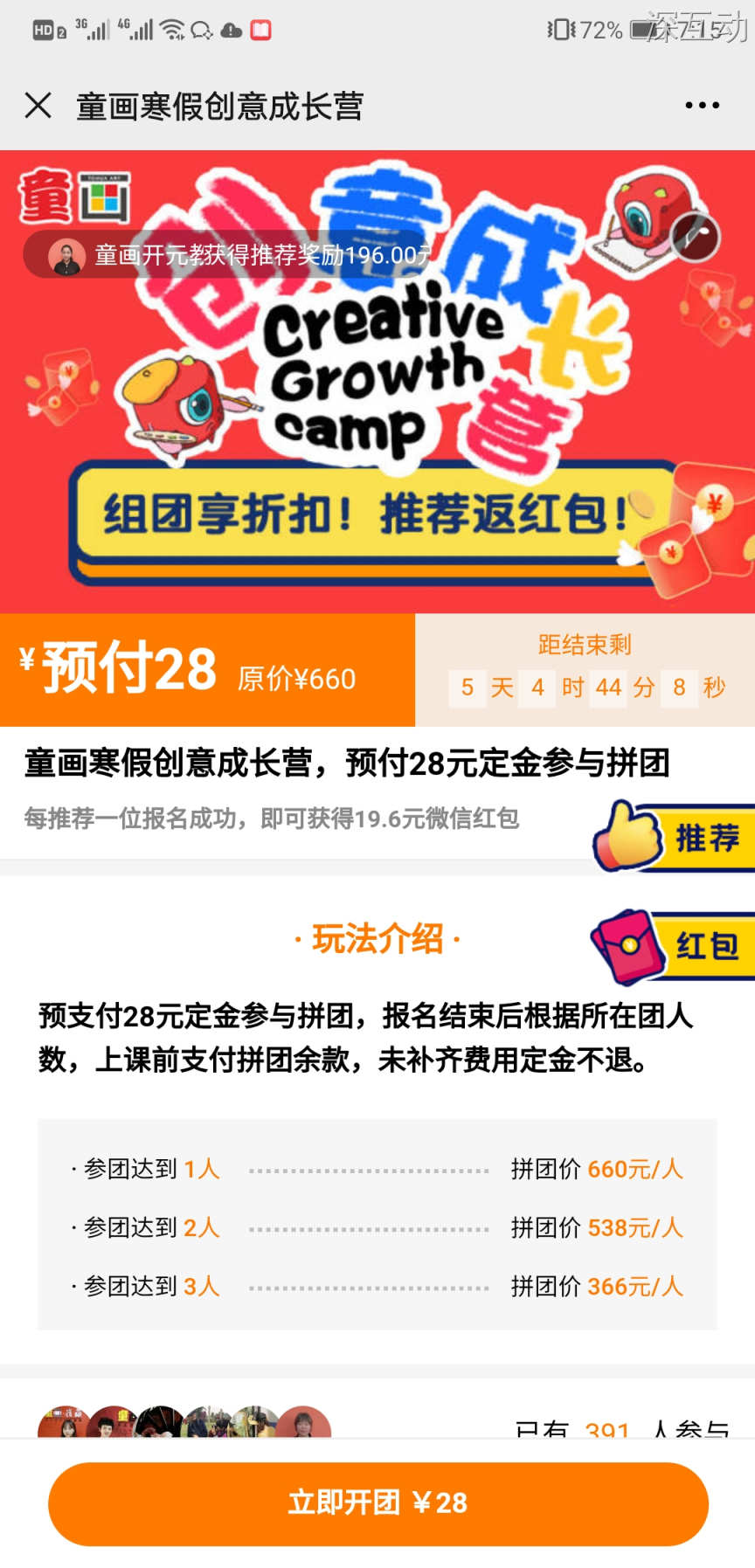This screenshot has width=755, height=1568.
Task: Close the 童画寒假创意成长营 page
Action: [38, 106]
